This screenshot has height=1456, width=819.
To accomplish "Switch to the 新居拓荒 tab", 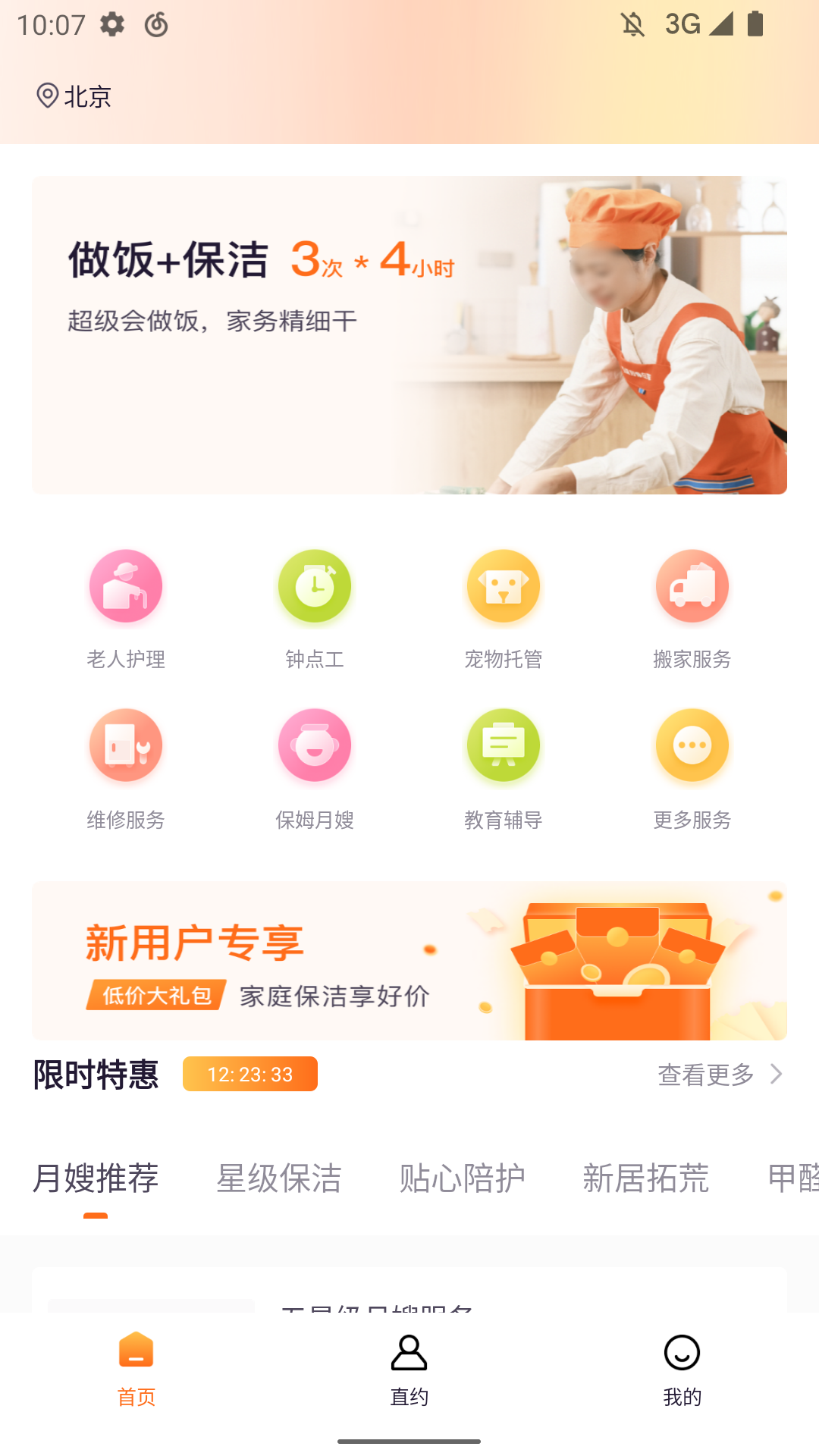I will coord(646,1178).
